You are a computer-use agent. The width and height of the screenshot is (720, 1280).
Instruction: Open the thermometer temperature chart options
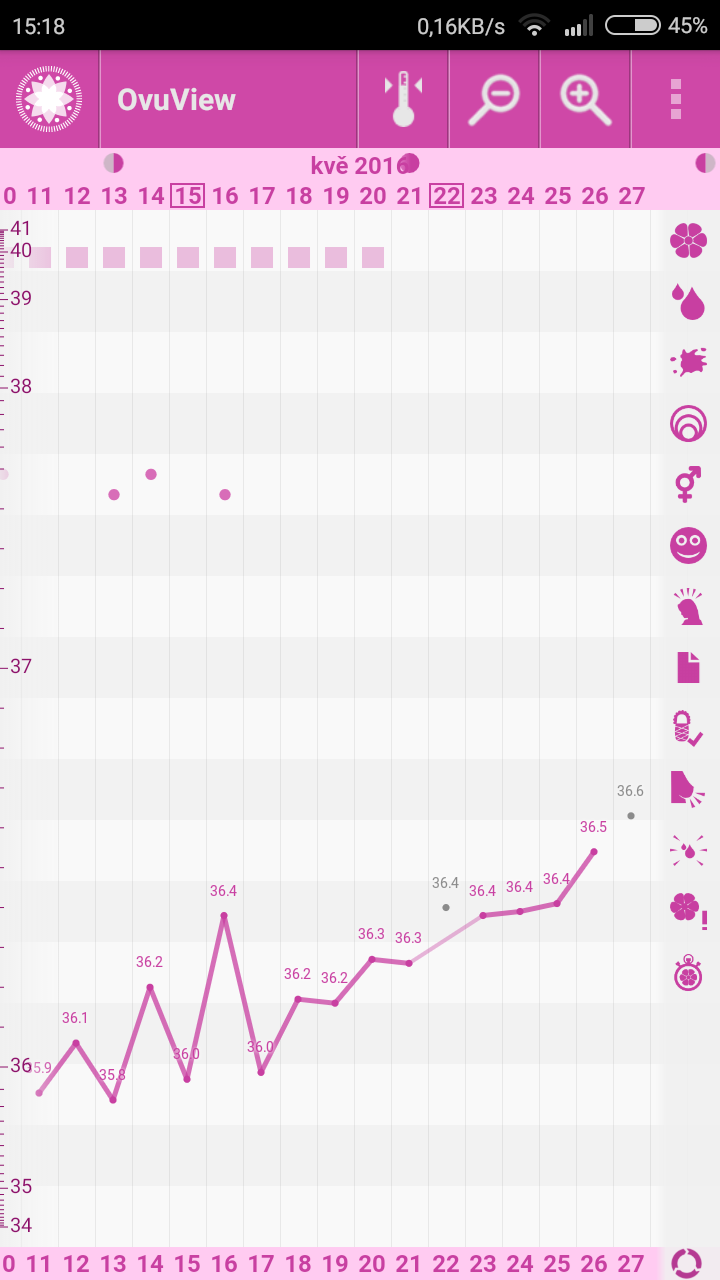tap(403, 99)
